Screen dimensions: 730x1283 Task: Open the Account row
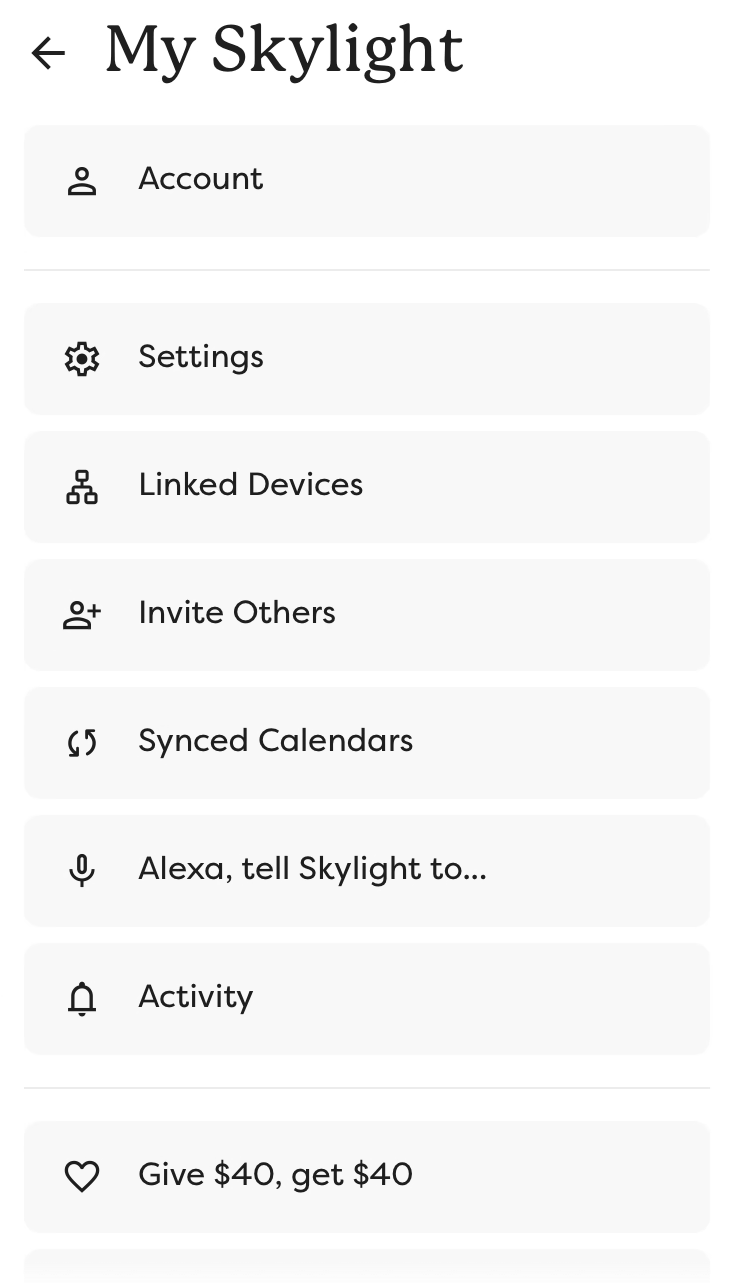tap(366, 180)
